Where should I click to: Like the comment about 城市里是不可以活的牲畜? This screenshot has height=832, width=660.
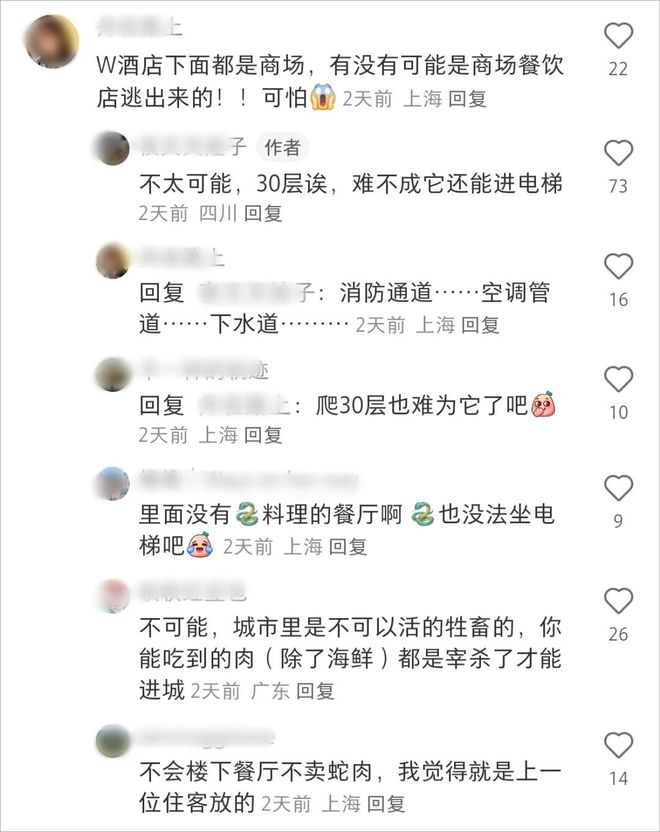(x=619, y=601)
